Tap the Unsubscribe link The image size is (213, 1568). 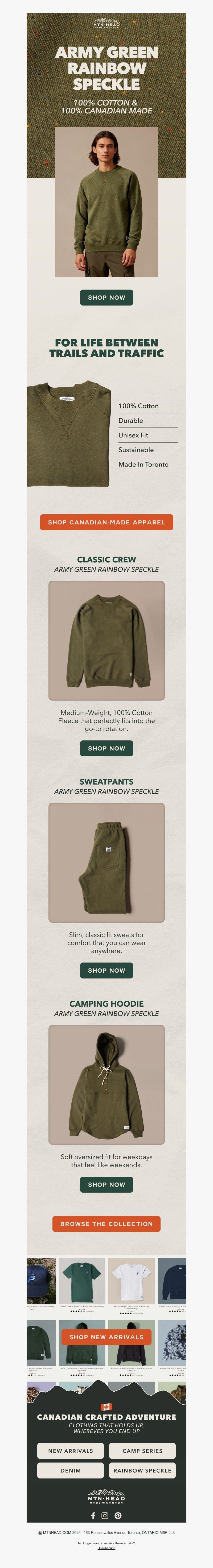[106, 1548]
